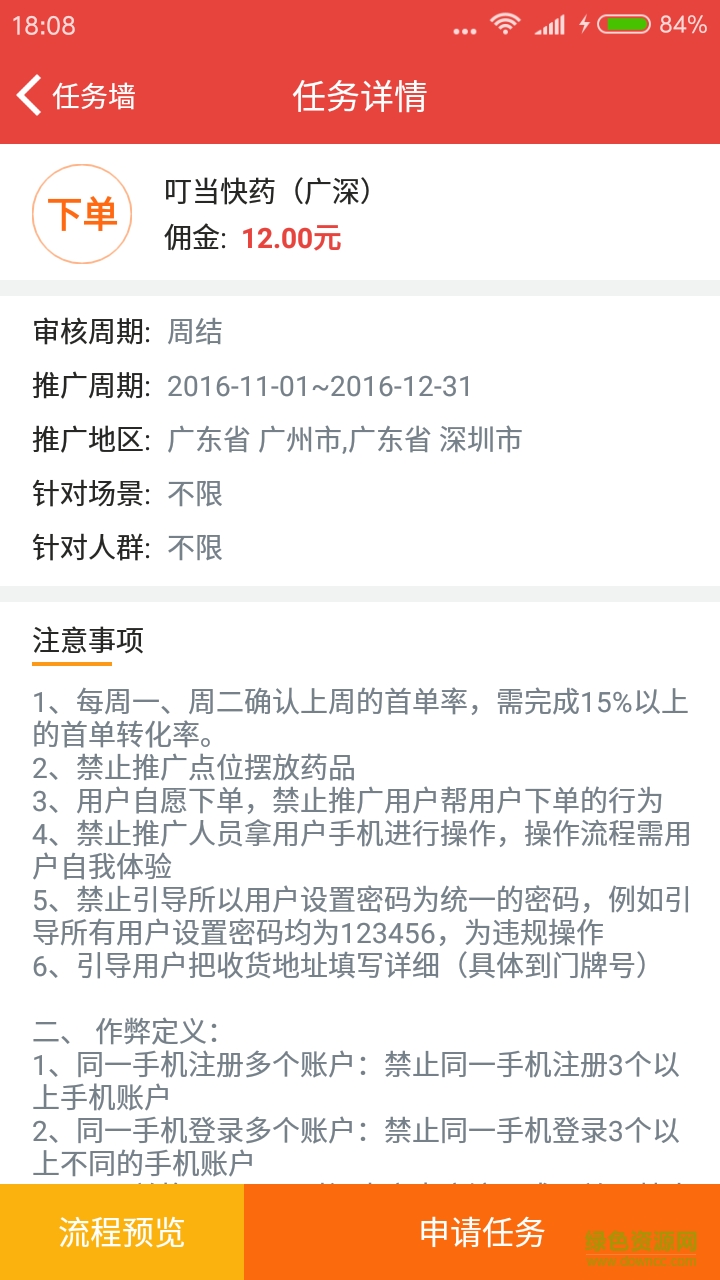This screenshot has height=1280, width=720.
Task: Tap 申请任务 to apply for the task
Action: pos(480,1235)
